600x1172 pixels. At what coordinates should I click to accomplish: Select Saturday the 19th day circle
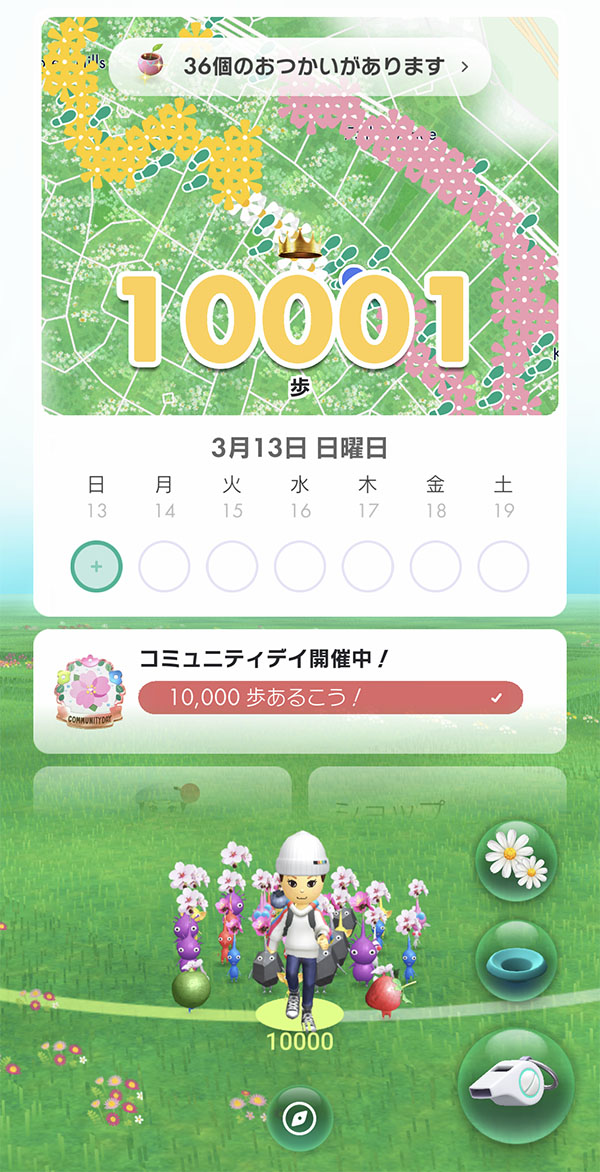click(x=503, y=567)
